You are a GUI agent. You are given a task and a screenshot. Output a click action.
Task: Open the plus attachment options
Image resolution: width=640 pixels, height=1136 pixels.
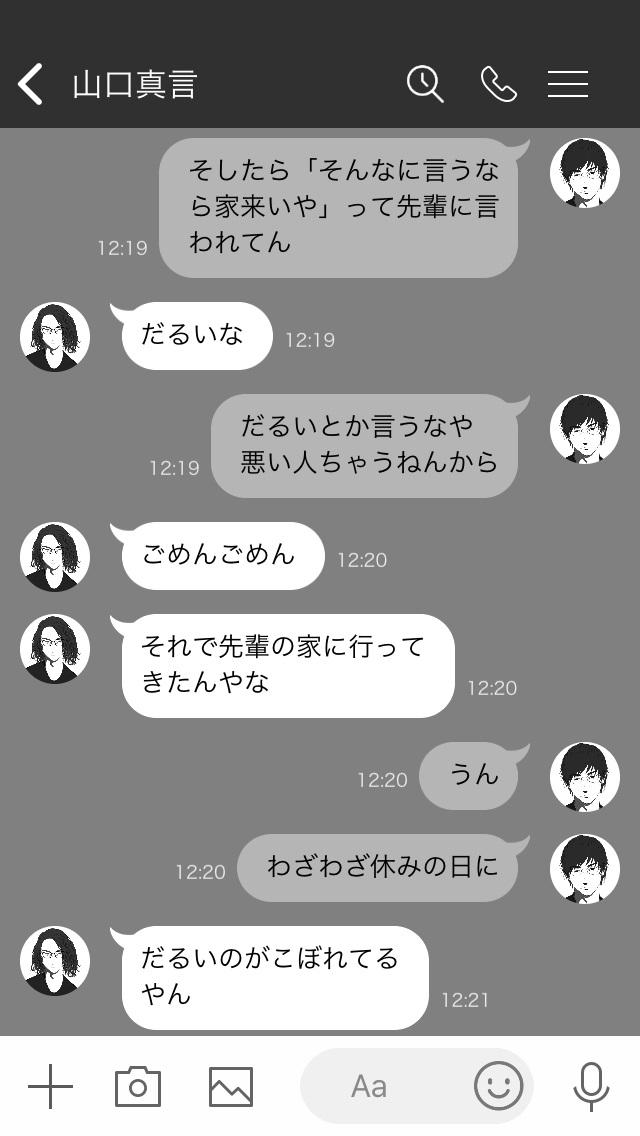pyautogui.click(x=50, y=1086)
